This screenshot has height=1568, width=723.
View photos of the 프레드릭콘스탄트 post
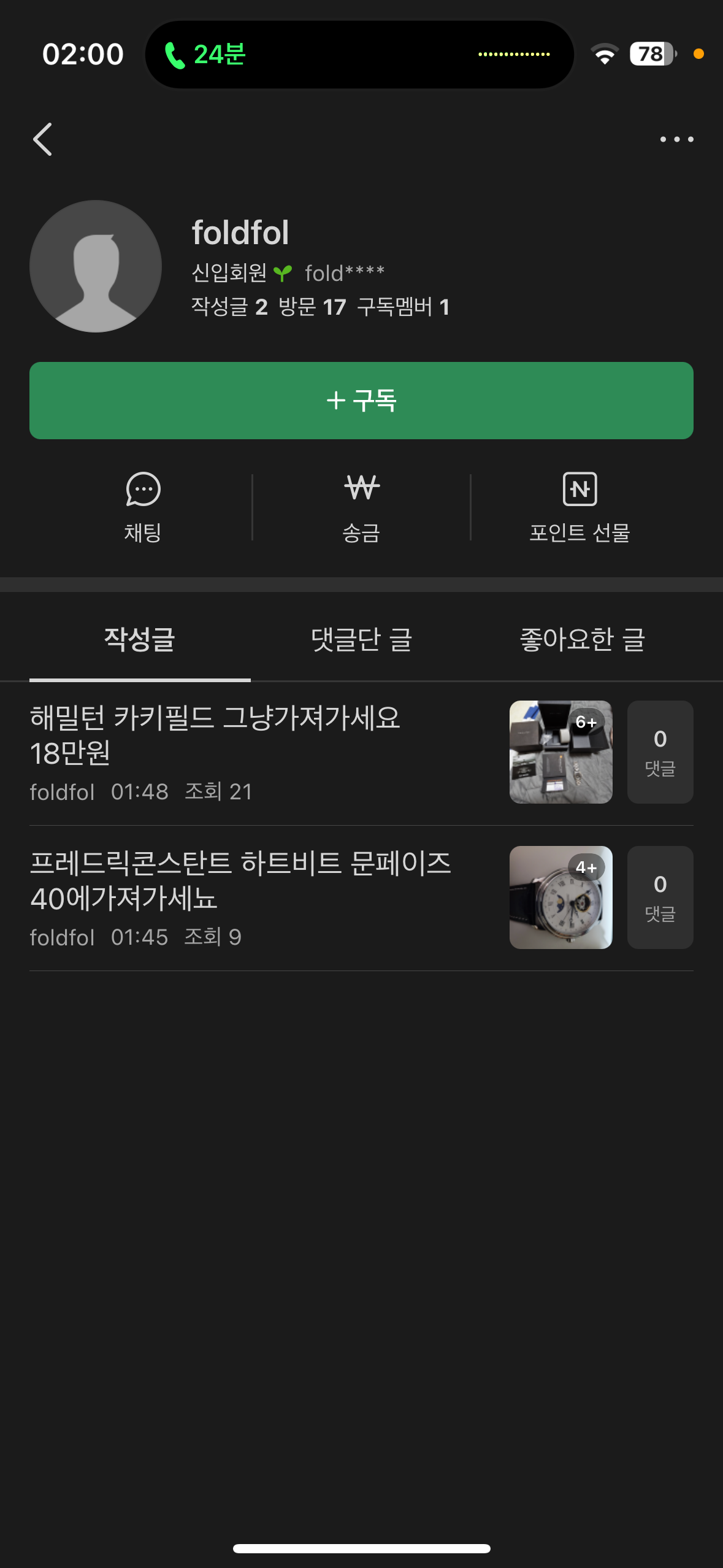coord(560,897)
